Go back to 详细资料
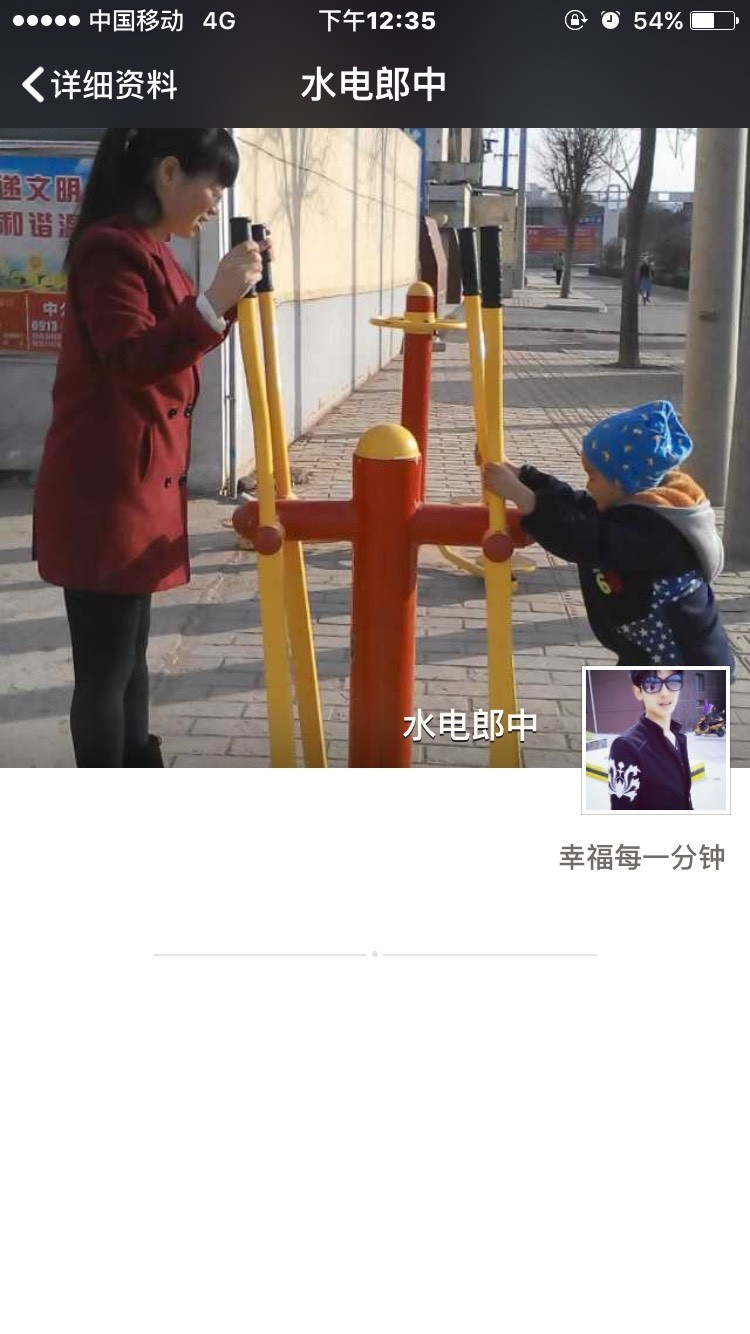This screenshot has width=750, height=1334. click(100, 85)
